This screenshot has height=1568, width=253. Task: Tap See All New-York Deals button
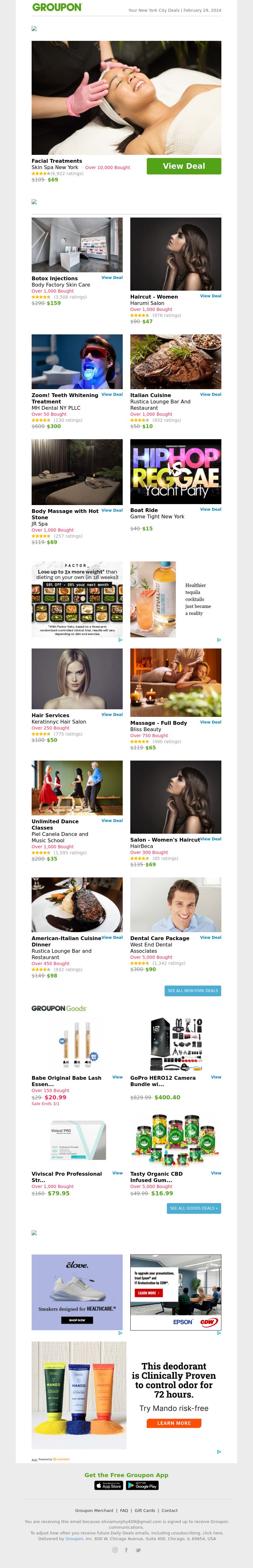pyautogui.click(x=193, y=990)
